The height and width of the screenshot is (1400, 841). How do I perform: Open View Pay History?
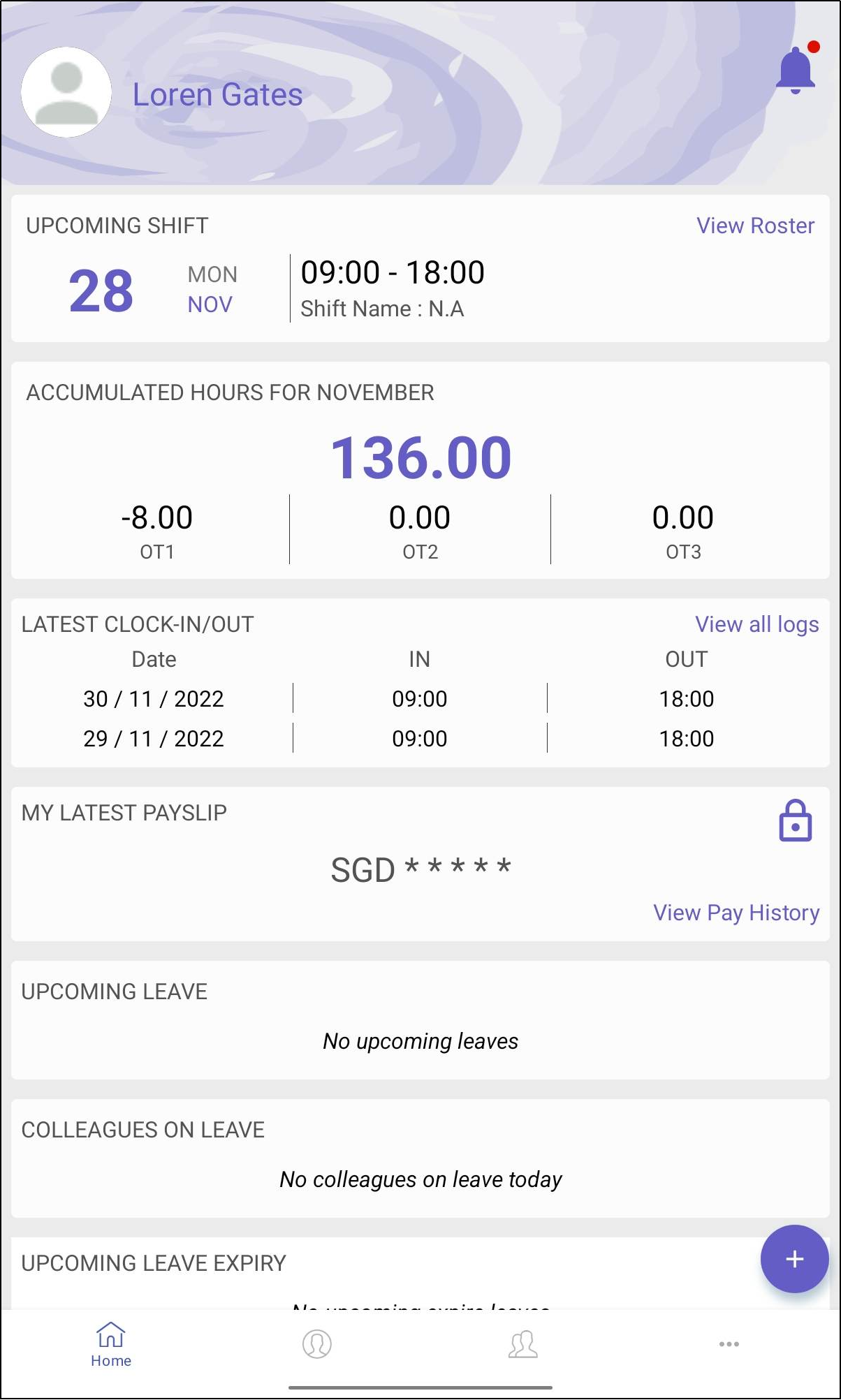pos(736,913)
